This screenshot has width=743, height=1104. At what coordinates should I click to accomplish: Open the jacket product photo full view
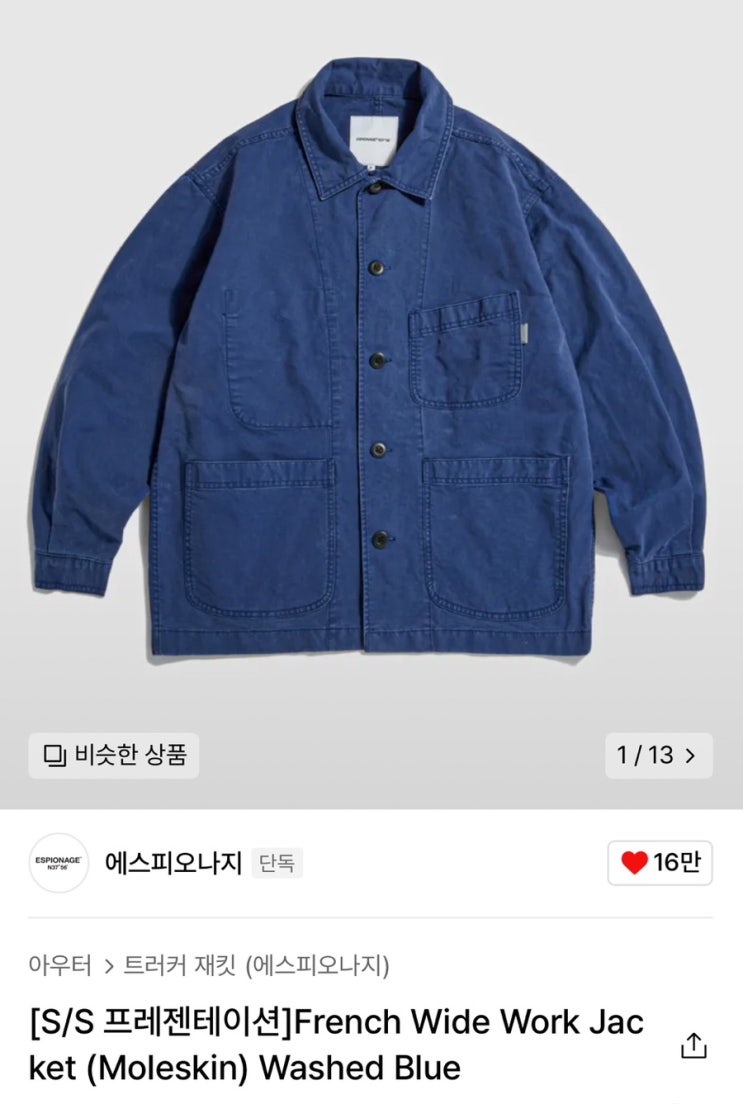point(371,366)
